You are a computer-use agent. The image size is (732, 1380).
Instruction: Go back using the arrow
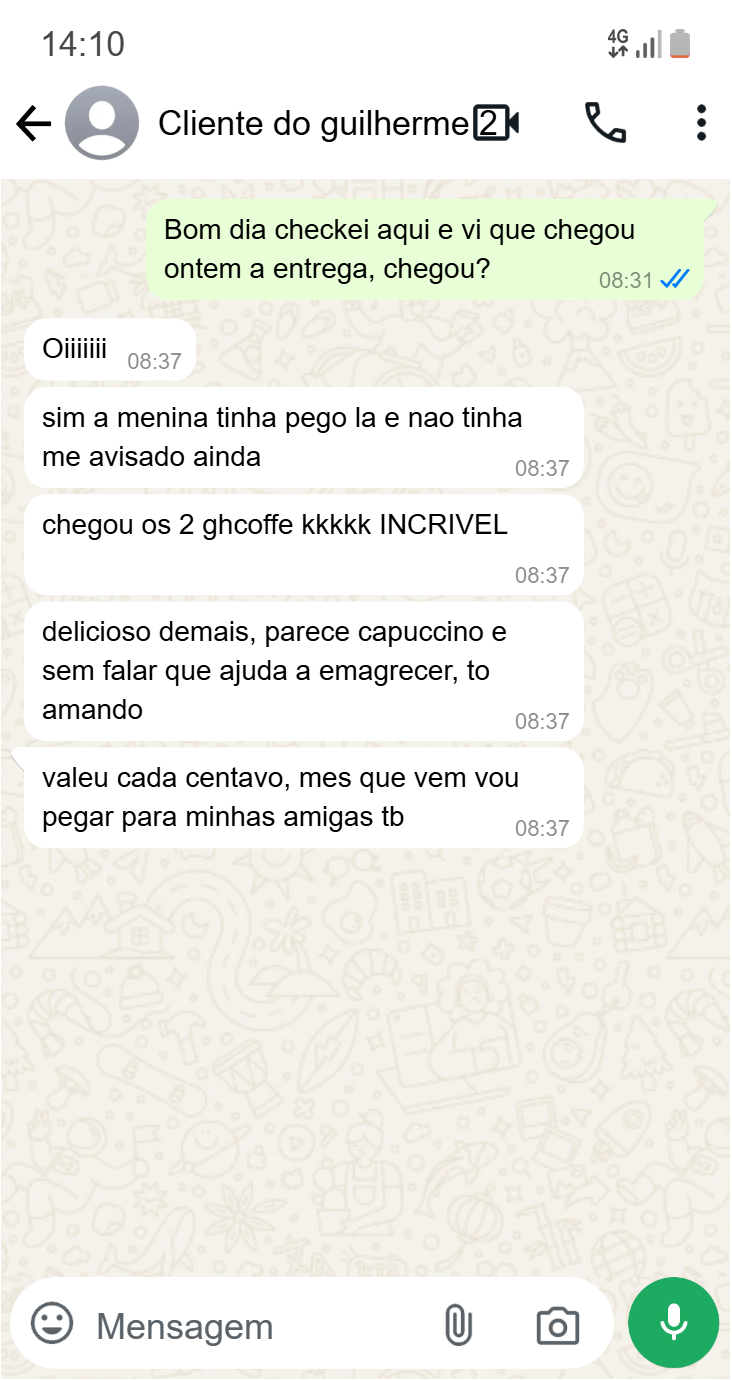[x=33, y=124]
